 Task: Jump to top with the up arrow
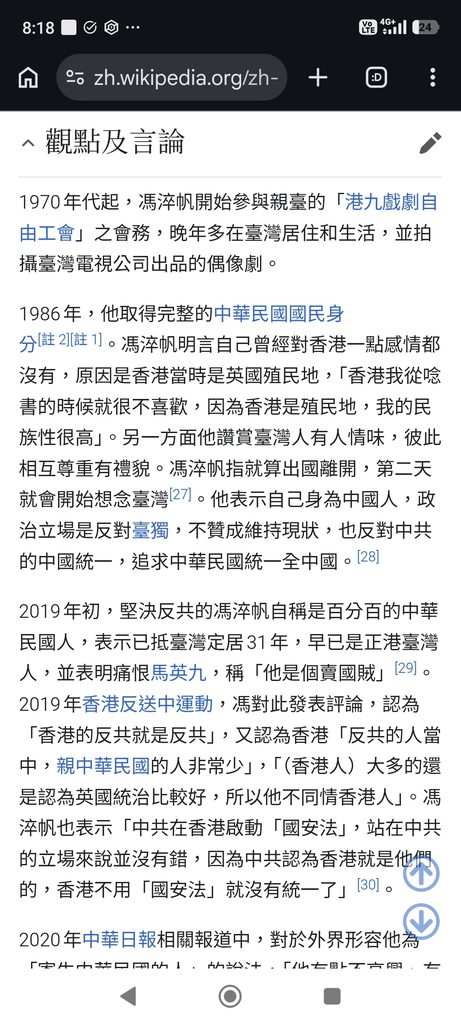click(x=421, y=874)
